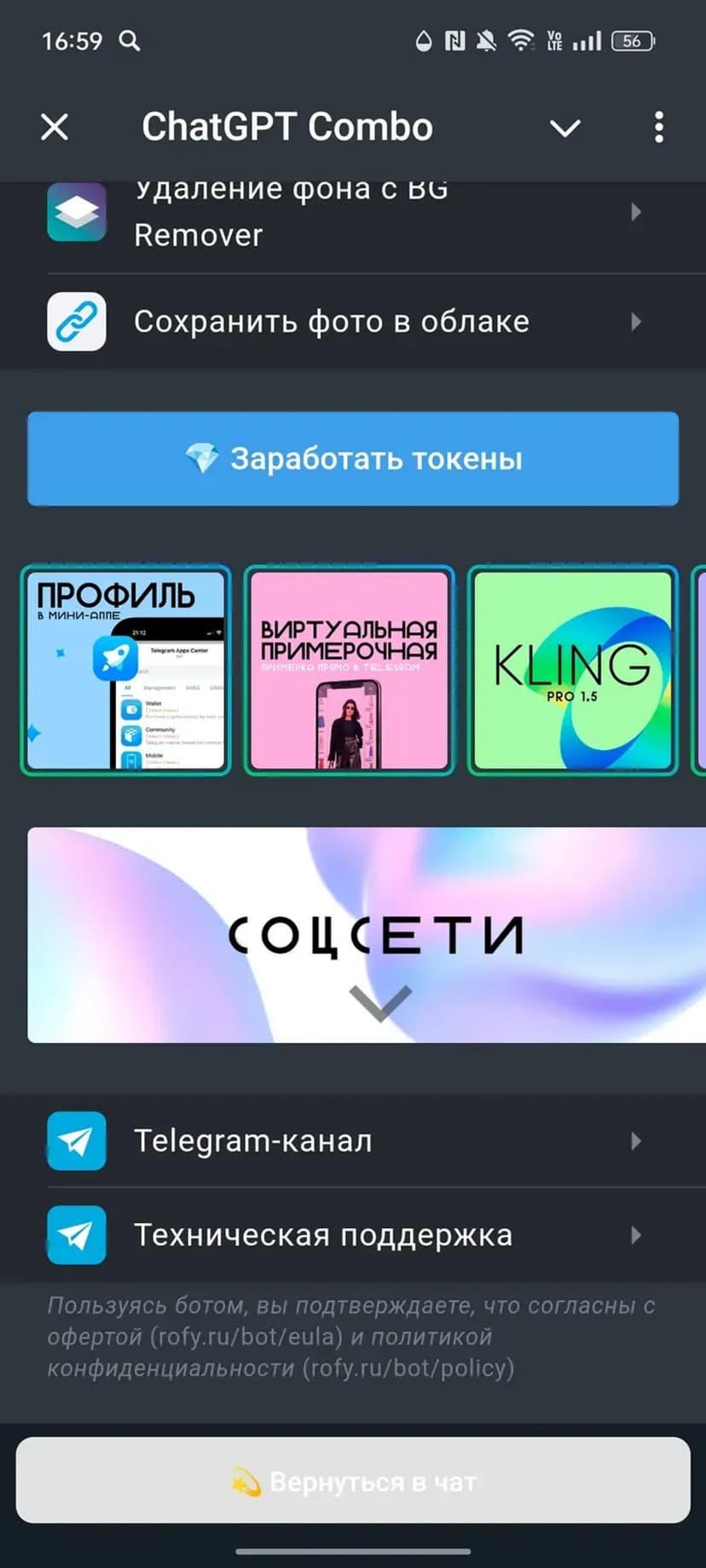
Task: Tap the Заработать токены button
Action: [353, 458]
